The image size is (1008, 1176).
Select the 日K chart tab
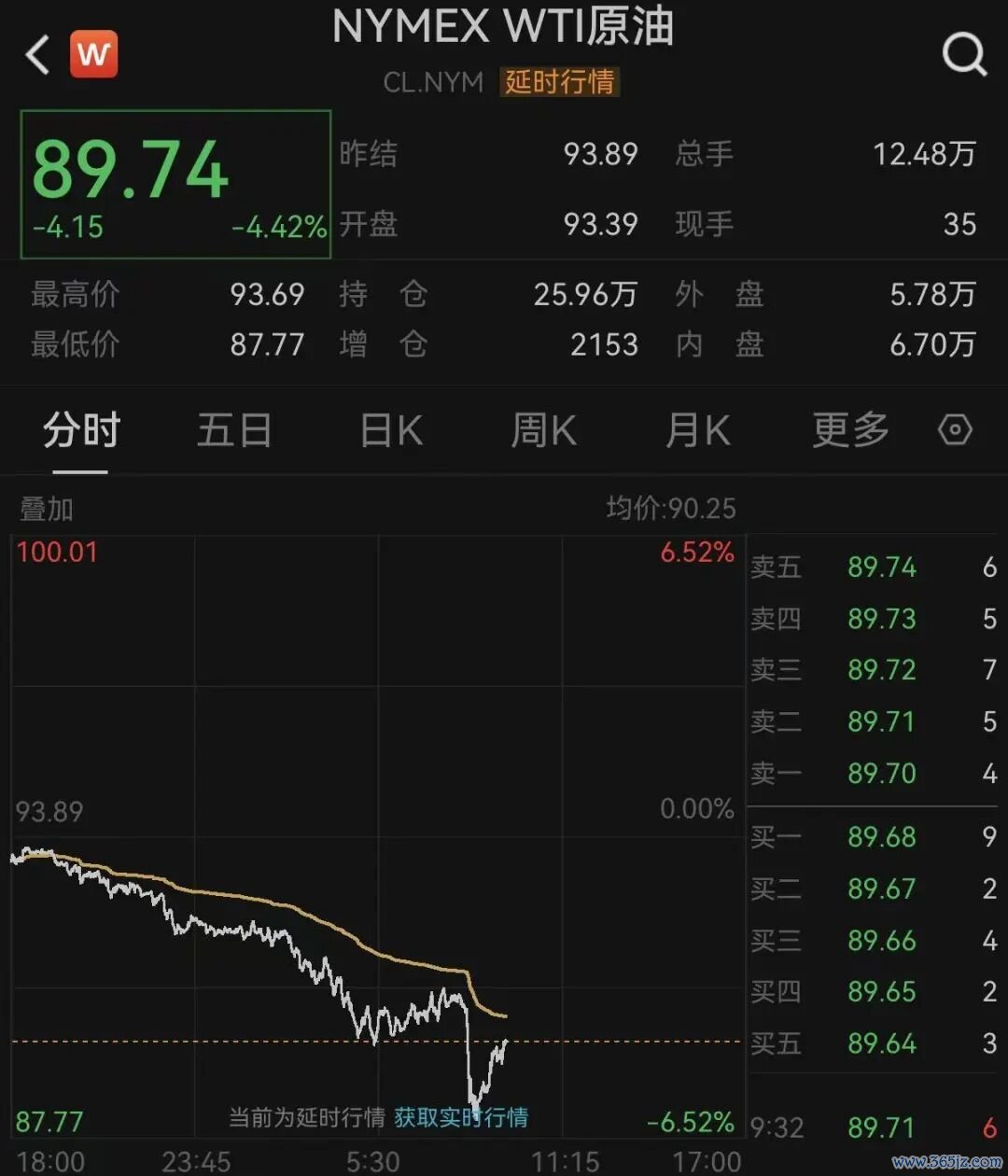click(x=392, y=430)
